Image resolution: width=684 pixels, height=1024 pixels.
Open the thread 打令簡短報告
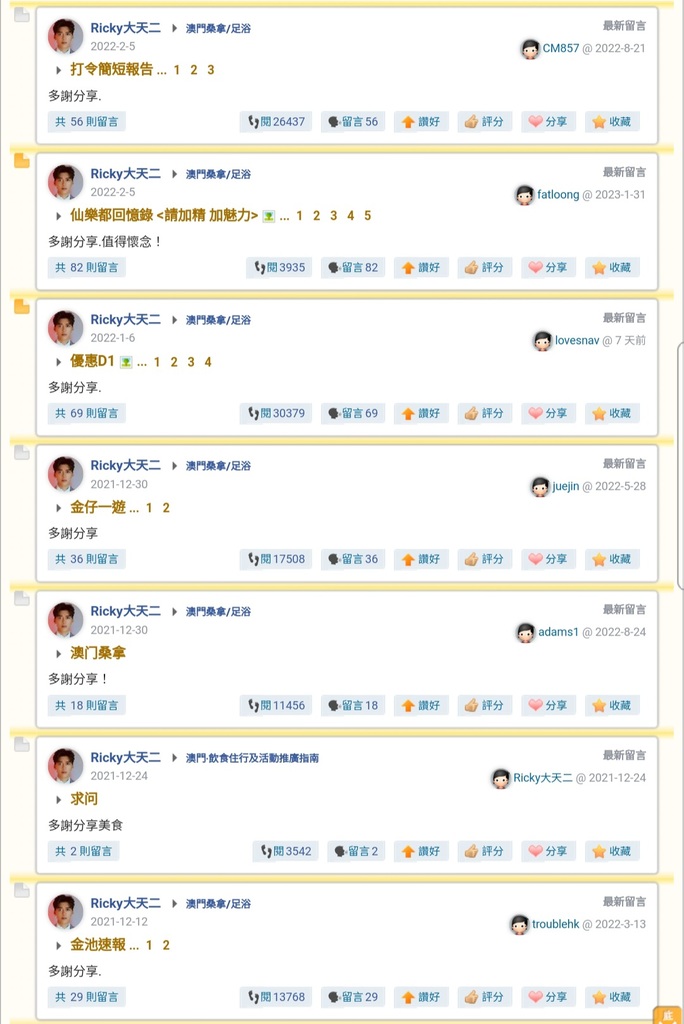pyautogui.click(x=112, y=70)
